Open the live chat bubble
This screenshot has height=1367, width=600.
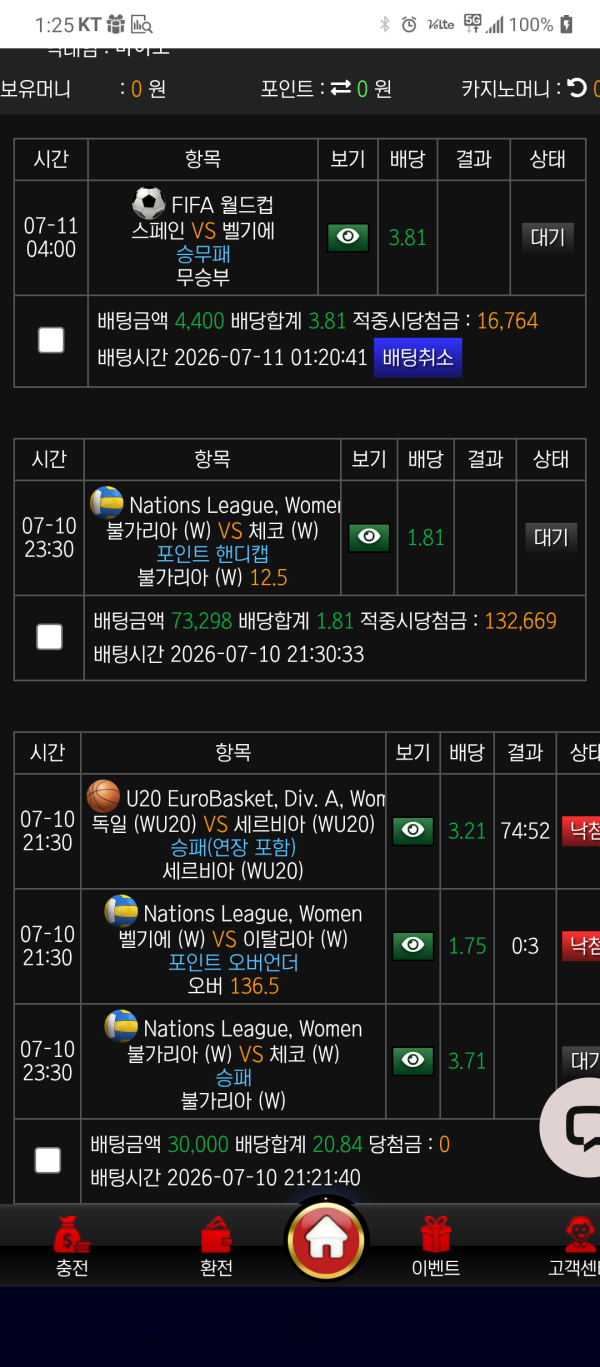click(575, 1127)
